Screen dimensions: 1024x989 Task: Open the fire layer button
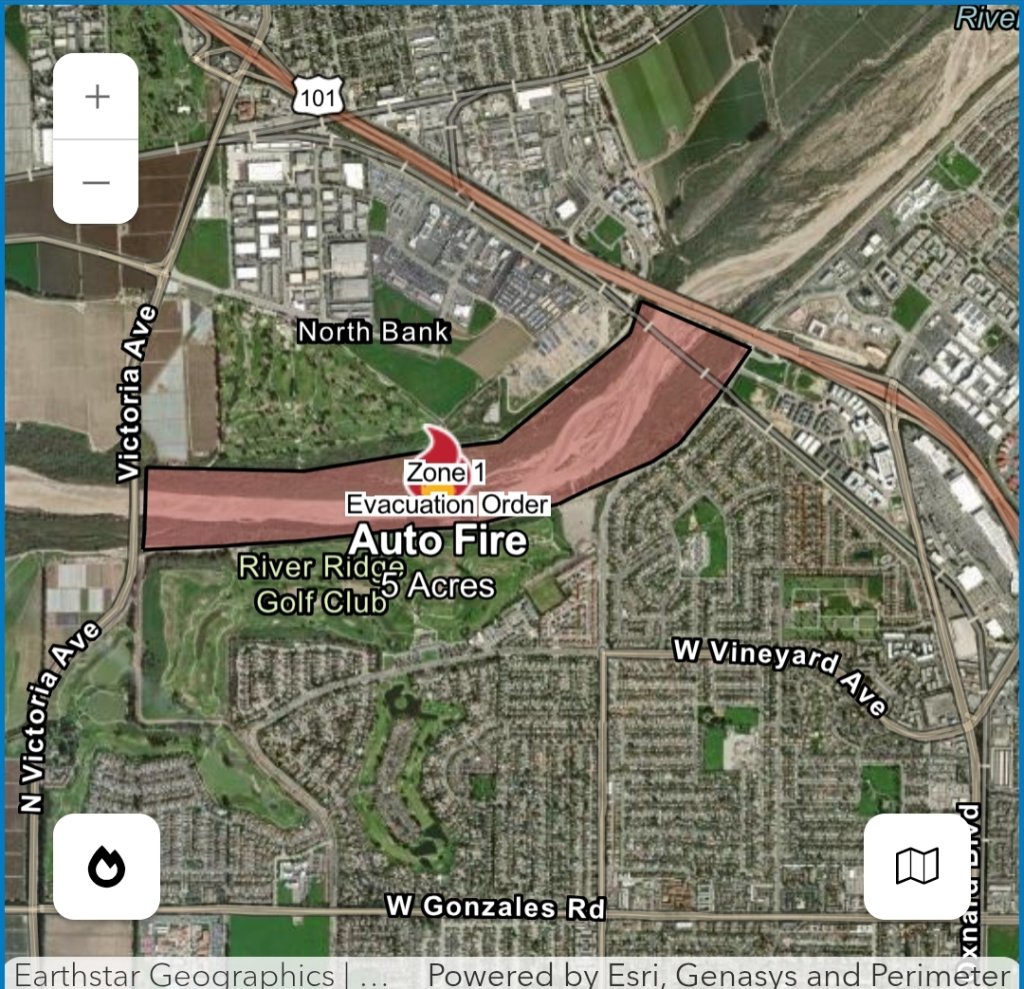click(x=106, y=866)
